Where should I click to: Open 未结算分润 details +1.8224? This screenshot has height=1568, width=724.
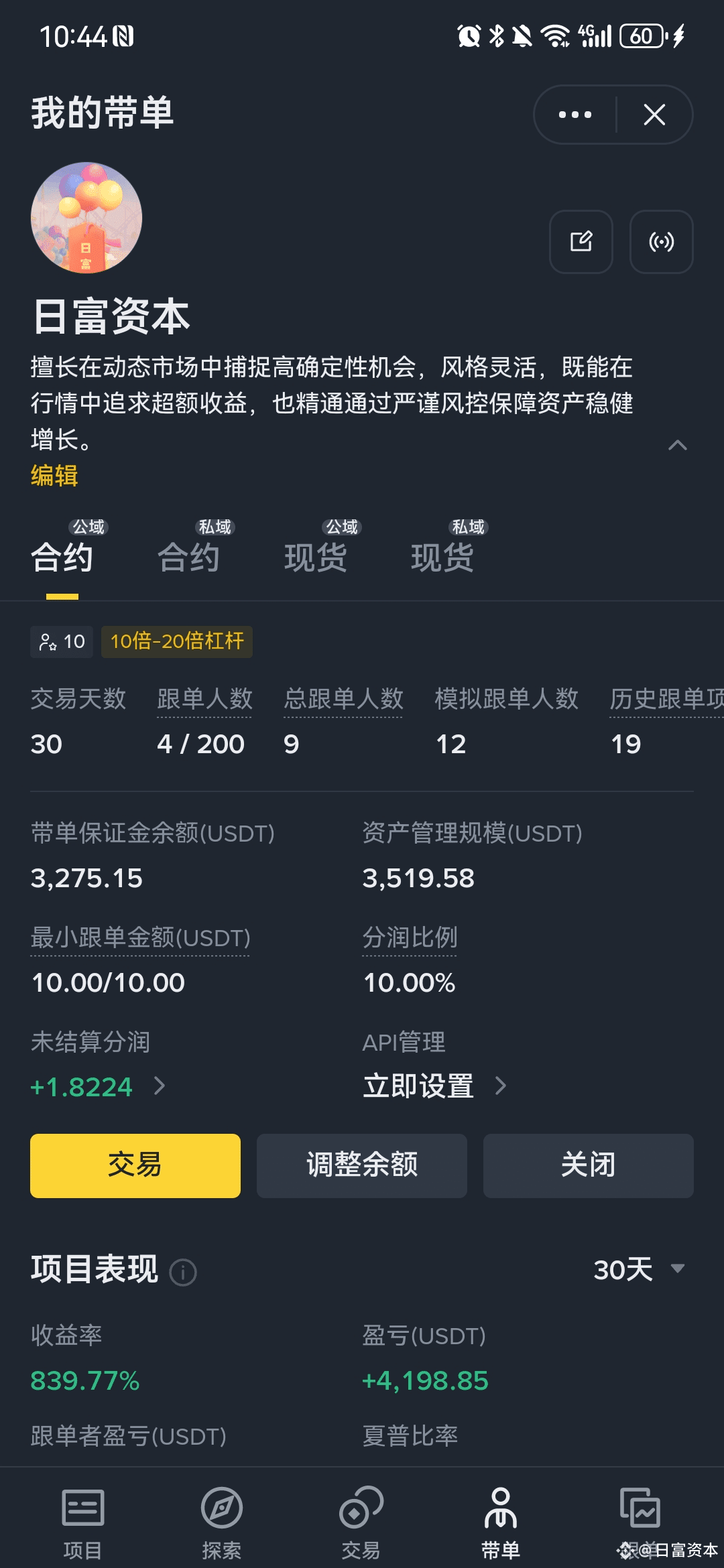[x=98, y=1086]
